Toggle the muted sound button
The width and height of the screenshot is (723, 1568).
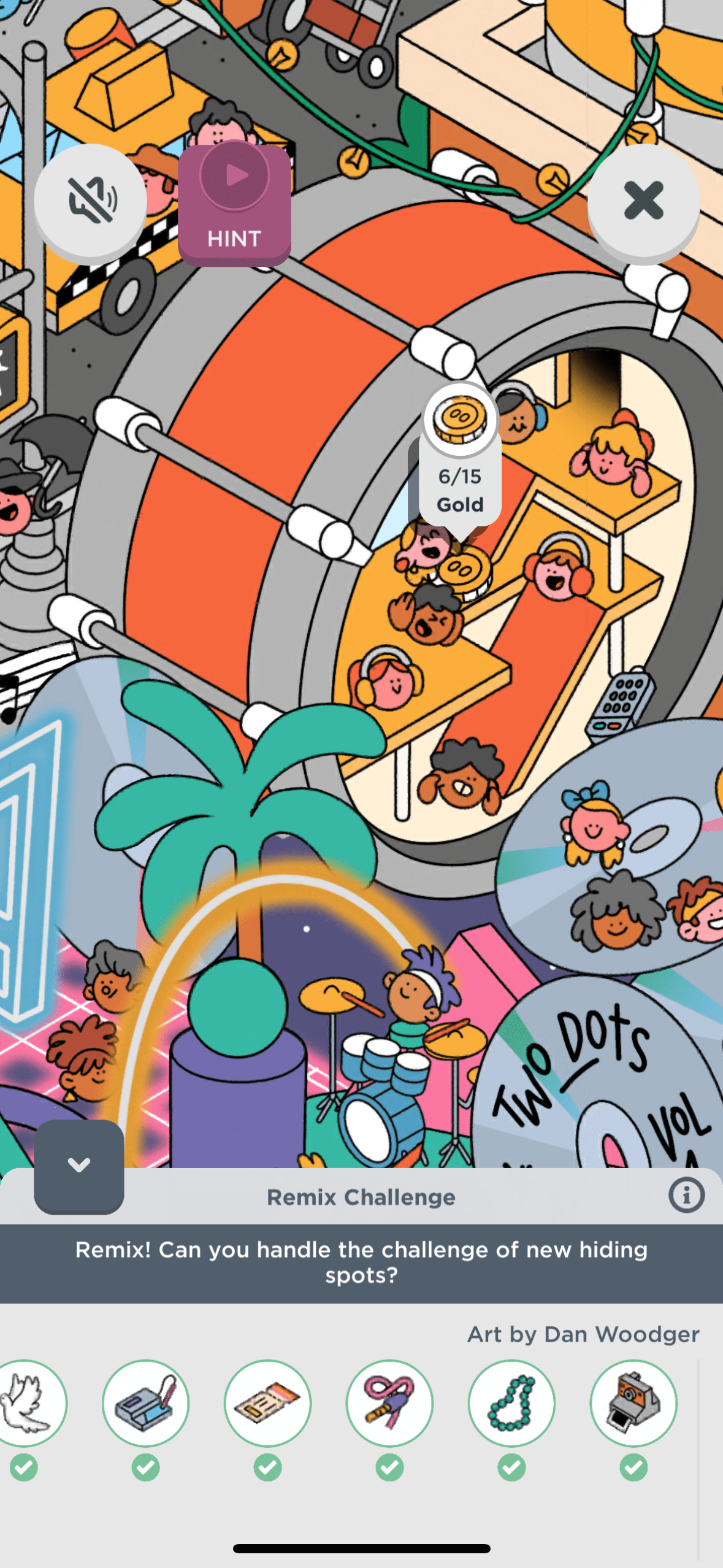90,201
